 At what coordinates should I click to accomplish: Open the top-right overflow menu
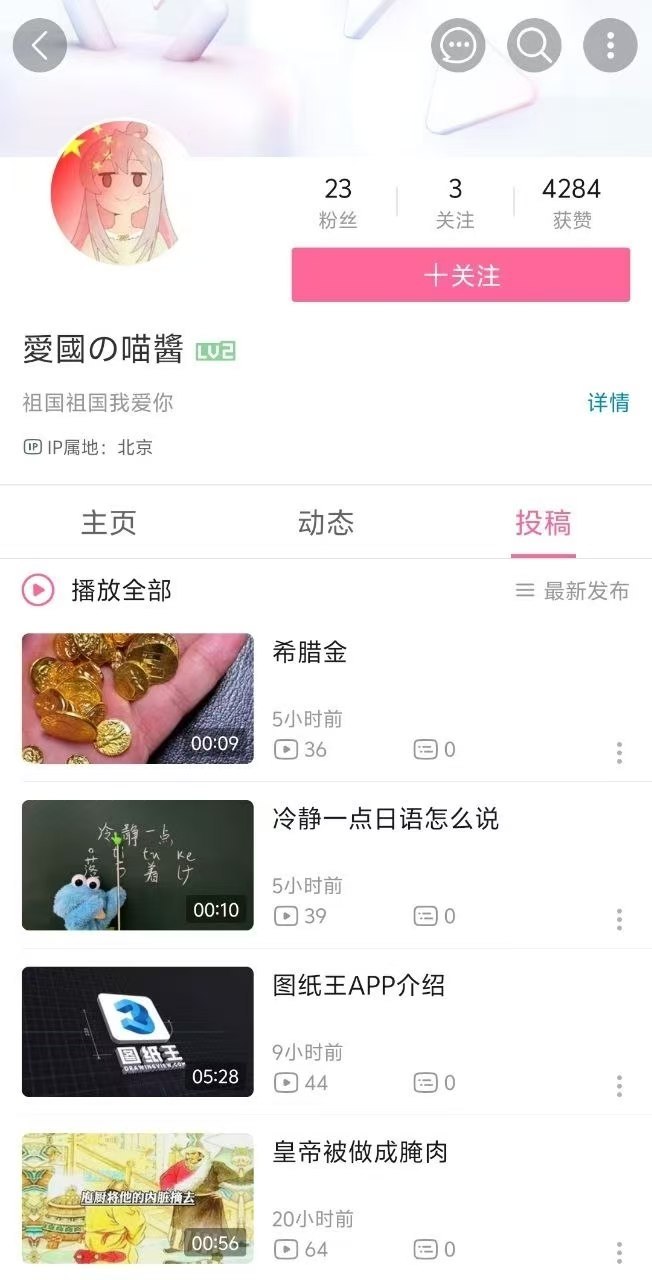click(610, 45)
